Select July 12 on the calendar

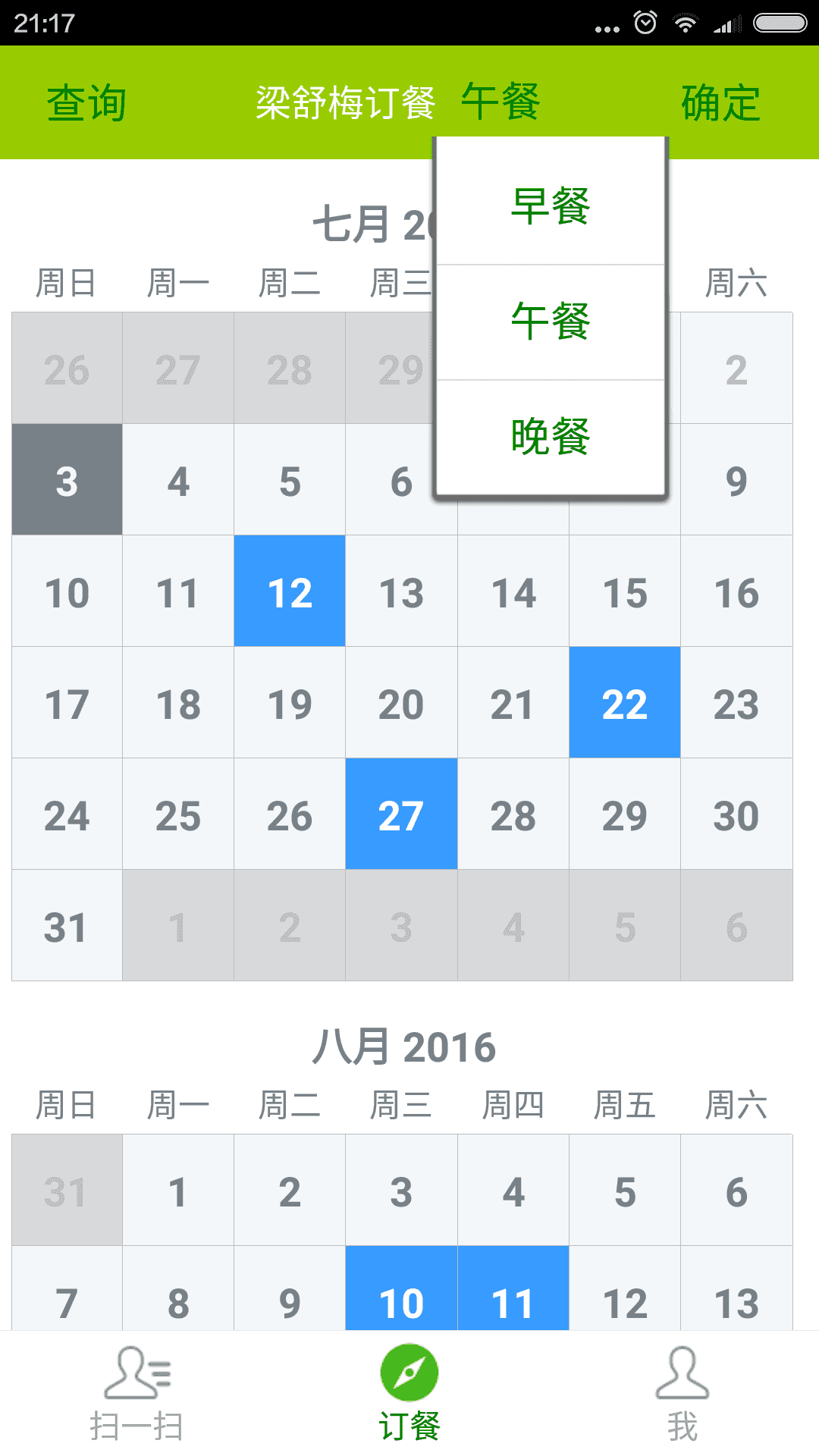pos(290,592)
